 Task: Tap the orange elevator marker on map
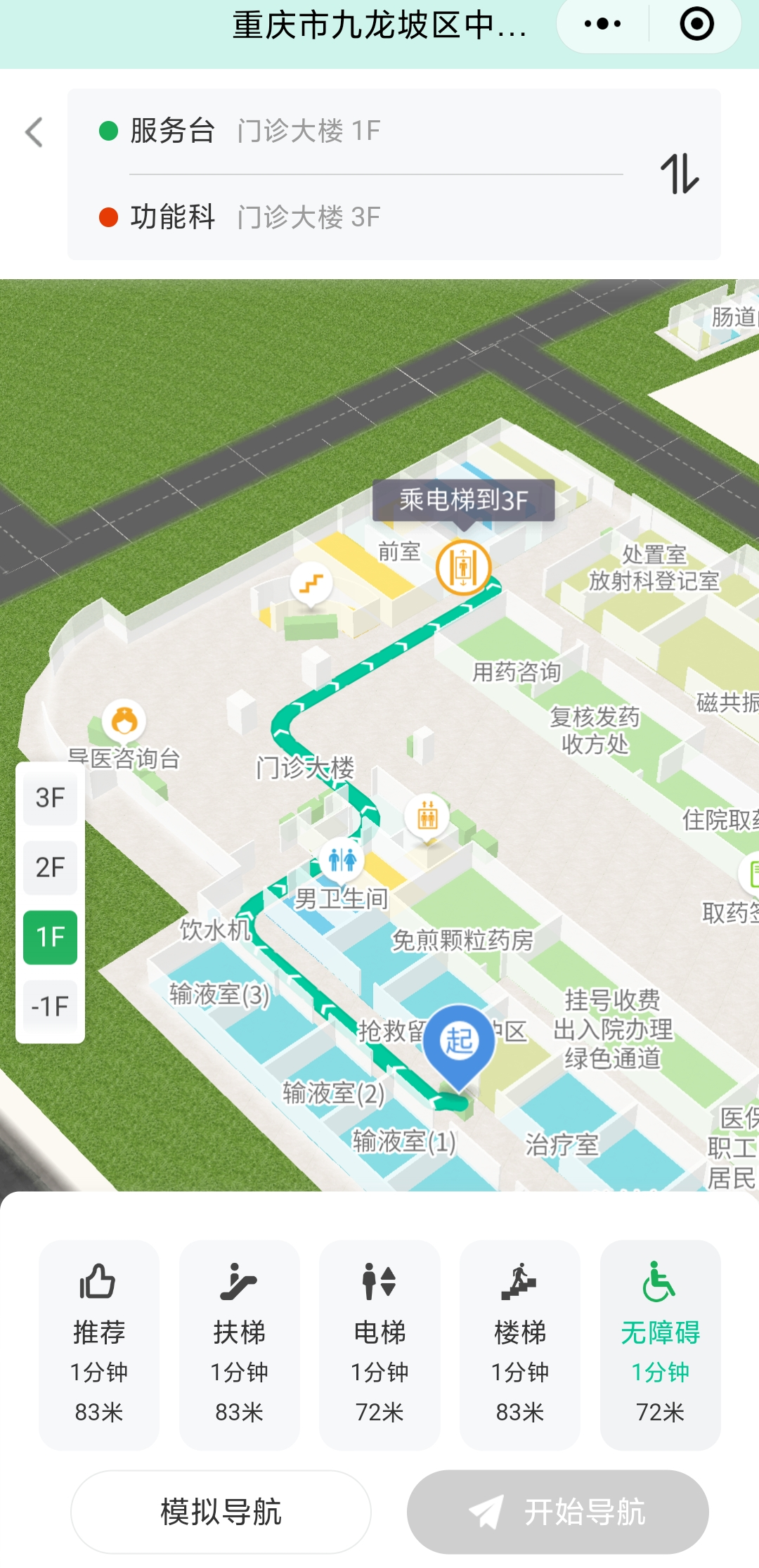(x=463, y=567)
